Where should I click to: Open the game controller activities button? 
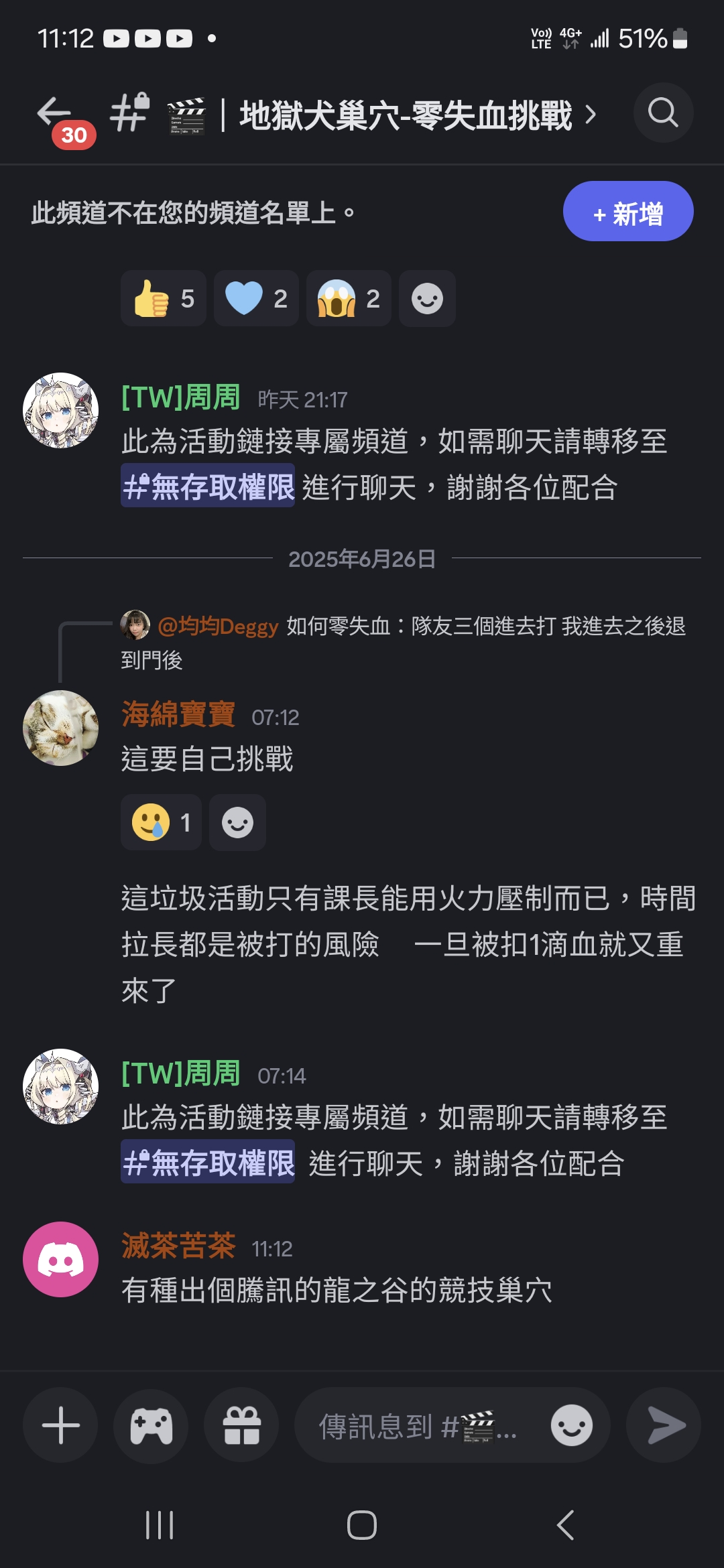tap(151, 1425)
